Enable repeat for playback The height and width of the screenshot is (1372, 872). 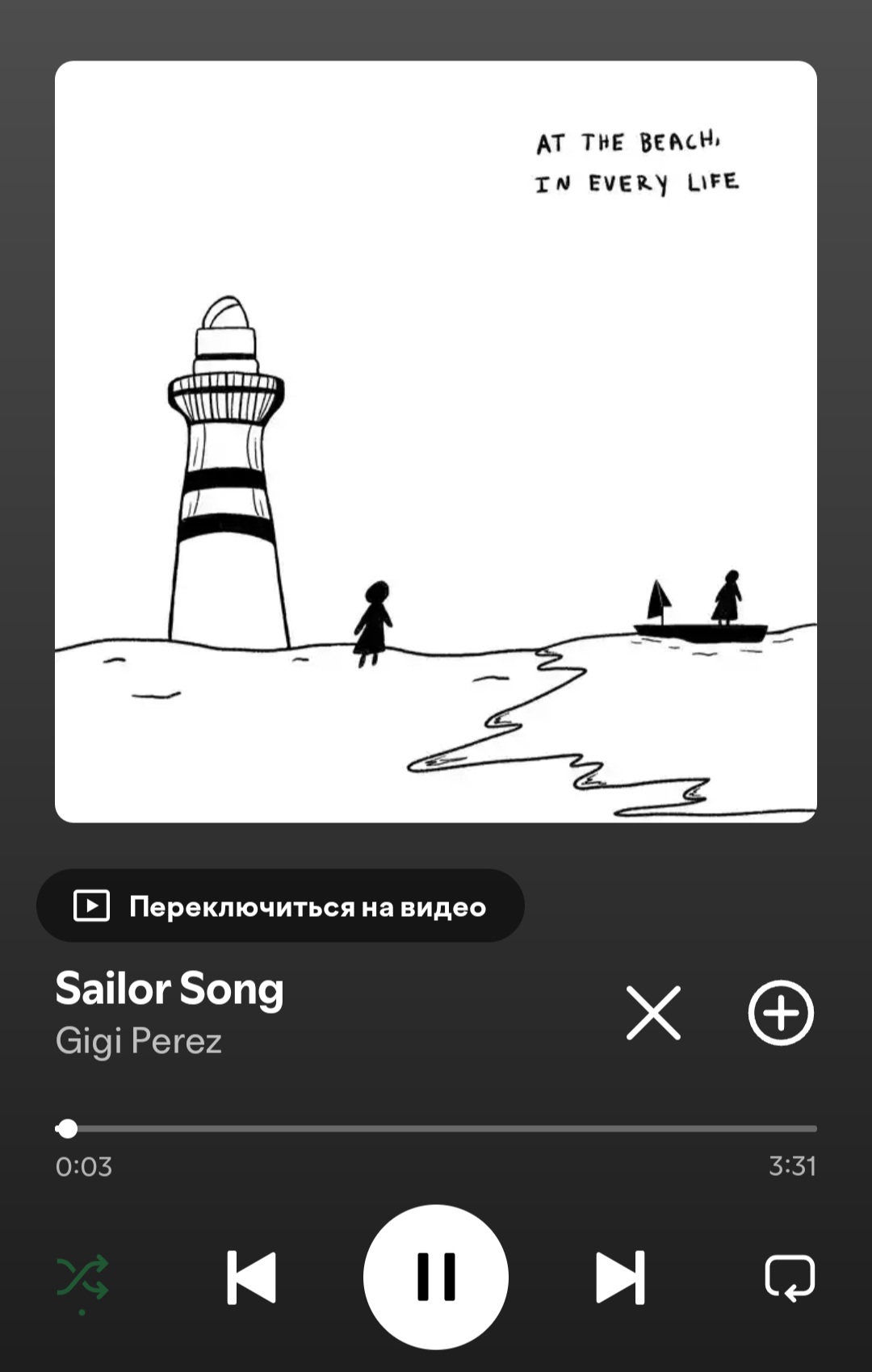click(789, 1278)
